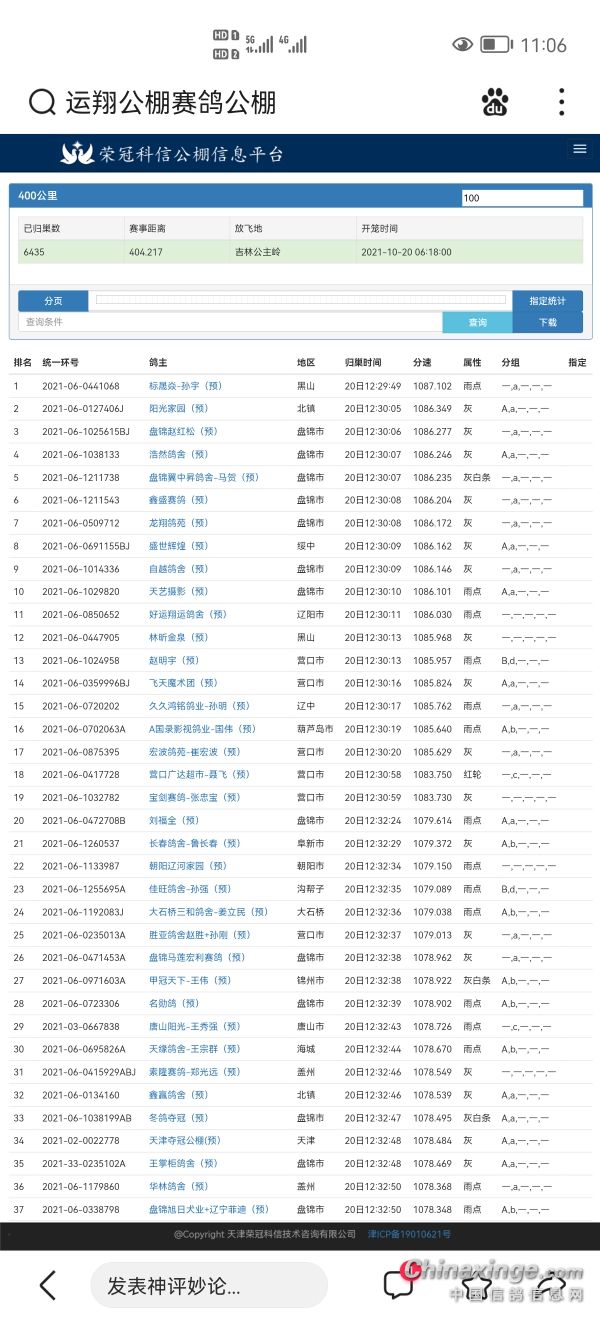Open owner link 盘锦赵红松（预）
Screen dimensions: 600x1320
(x=183, y=432)
